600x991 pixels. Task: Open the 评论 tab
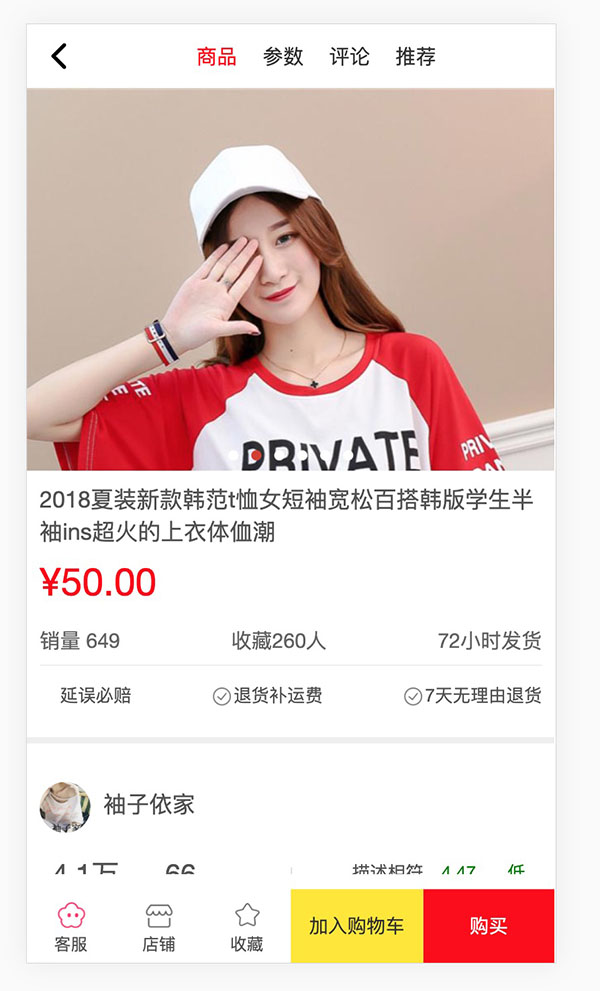click(x=349, y=57)
